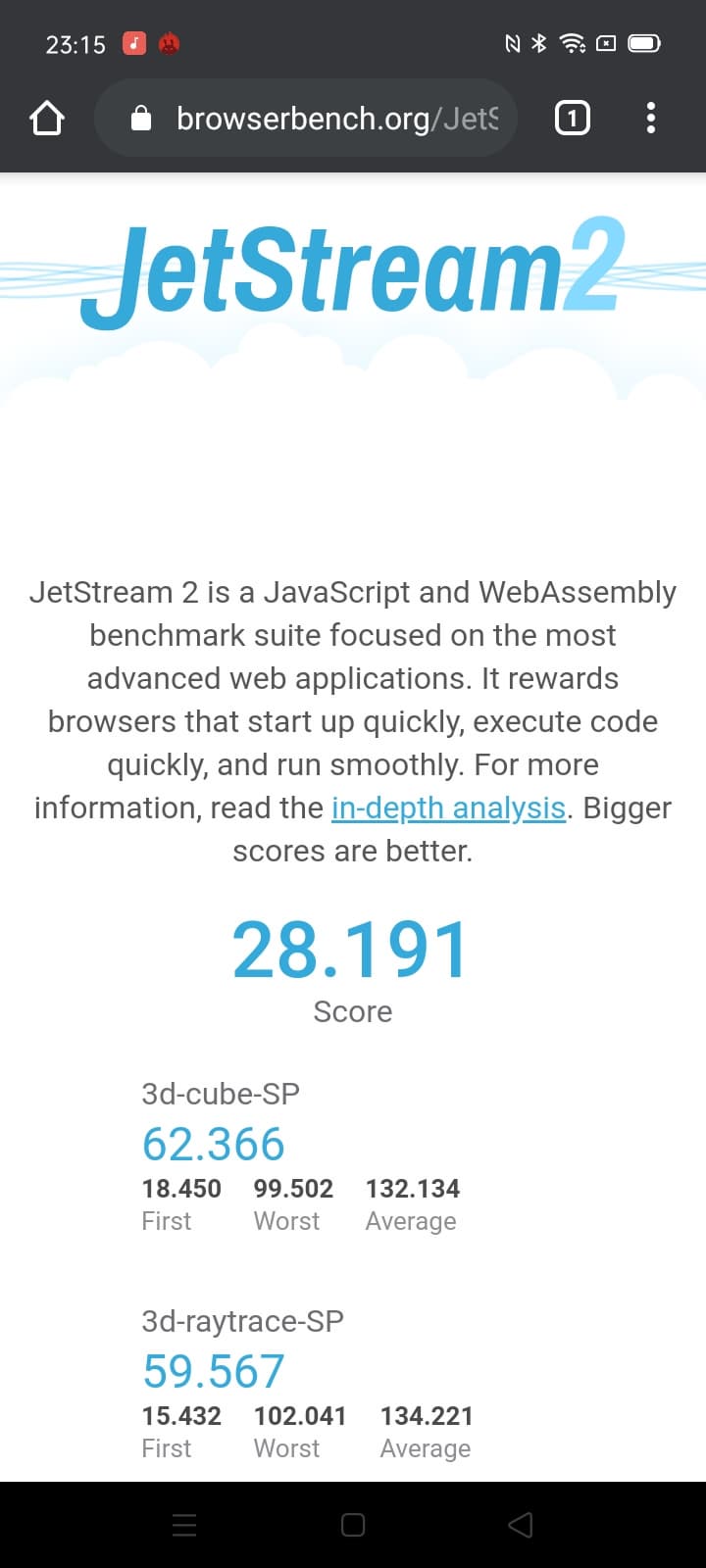Open the tab switcher showing 1 tab
The width and height of the screenshot is (706, 1568).
click(572, 119)
